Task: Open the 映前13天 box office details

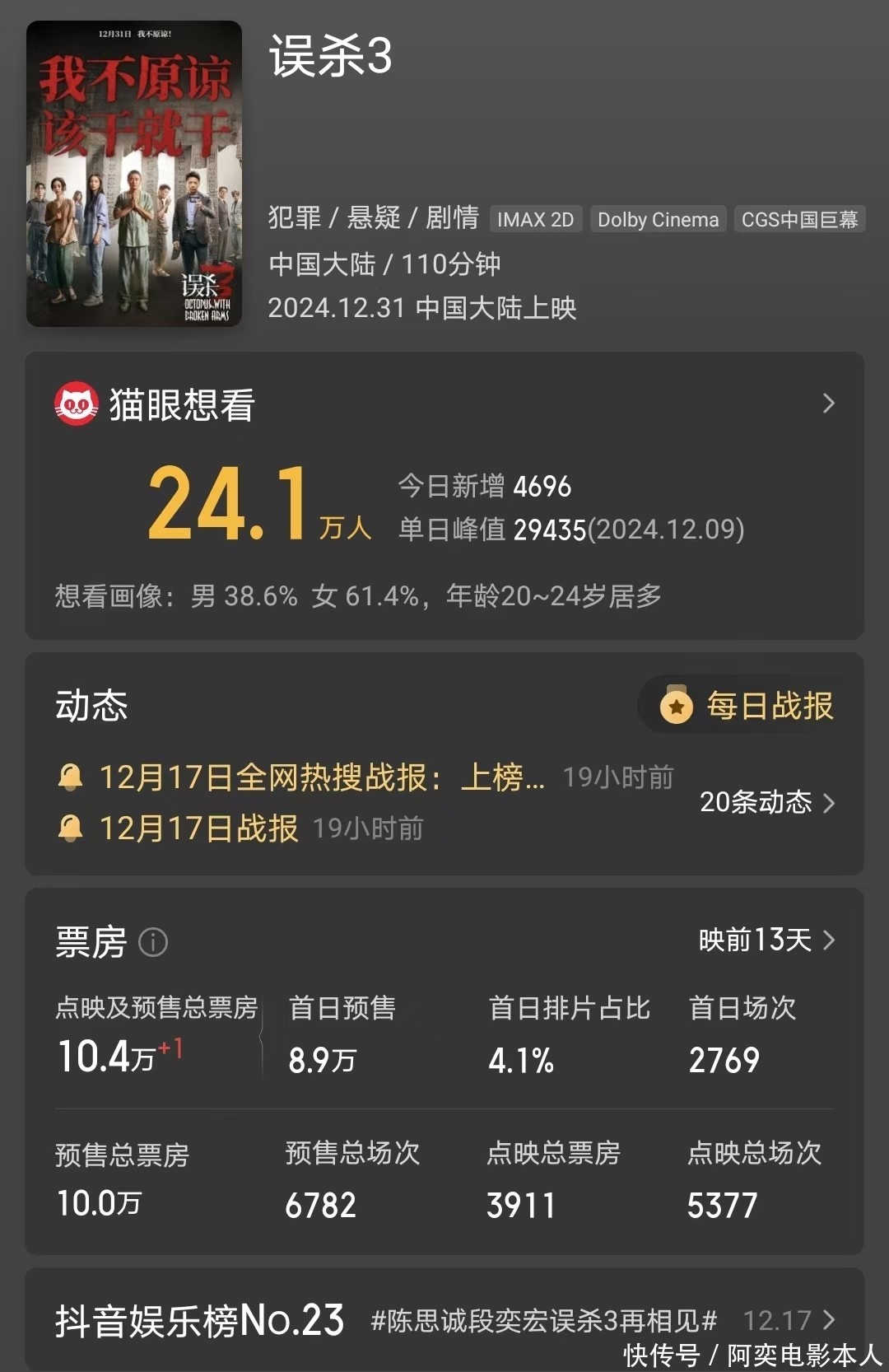Action: tap(767, 940)
